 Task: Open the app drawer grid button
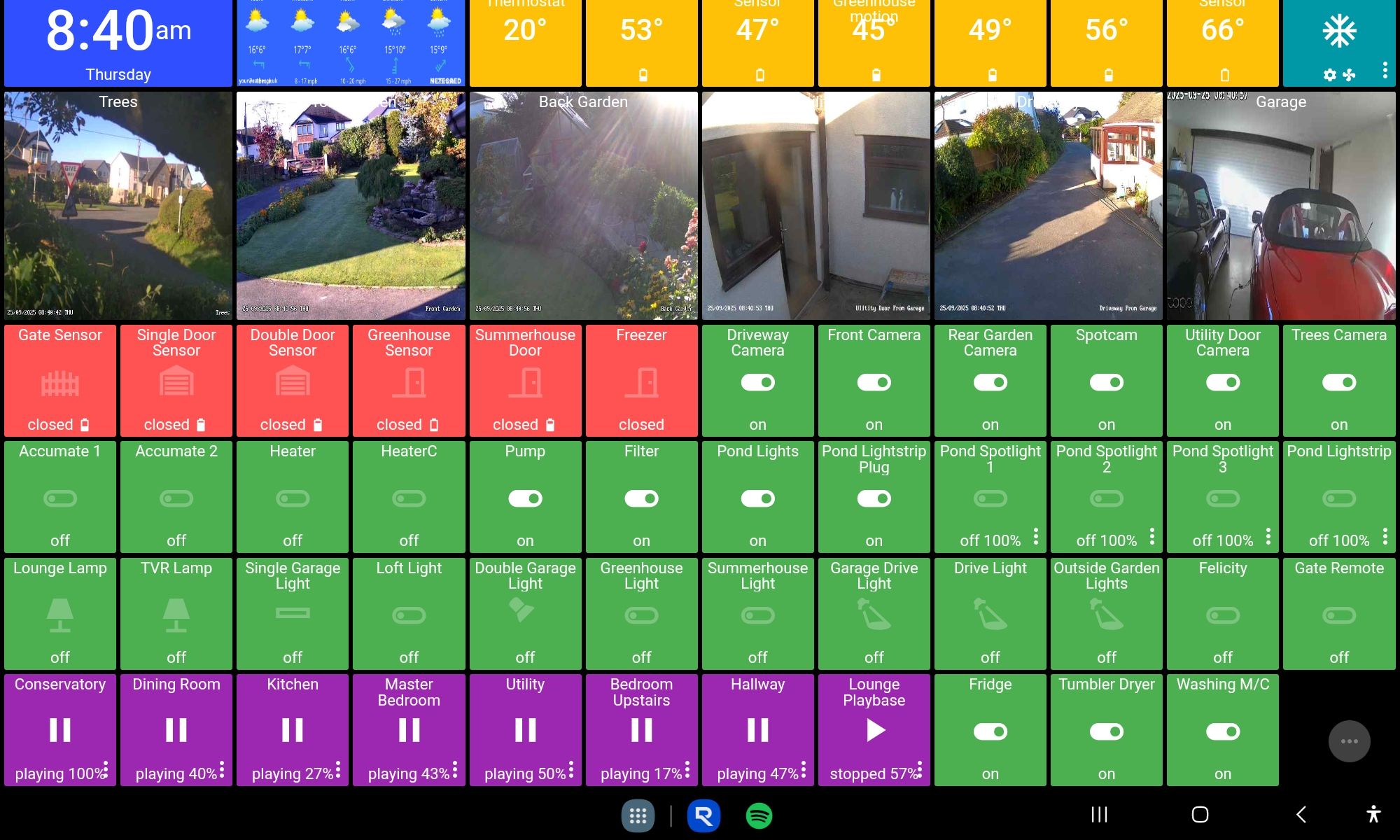point(638,815)
